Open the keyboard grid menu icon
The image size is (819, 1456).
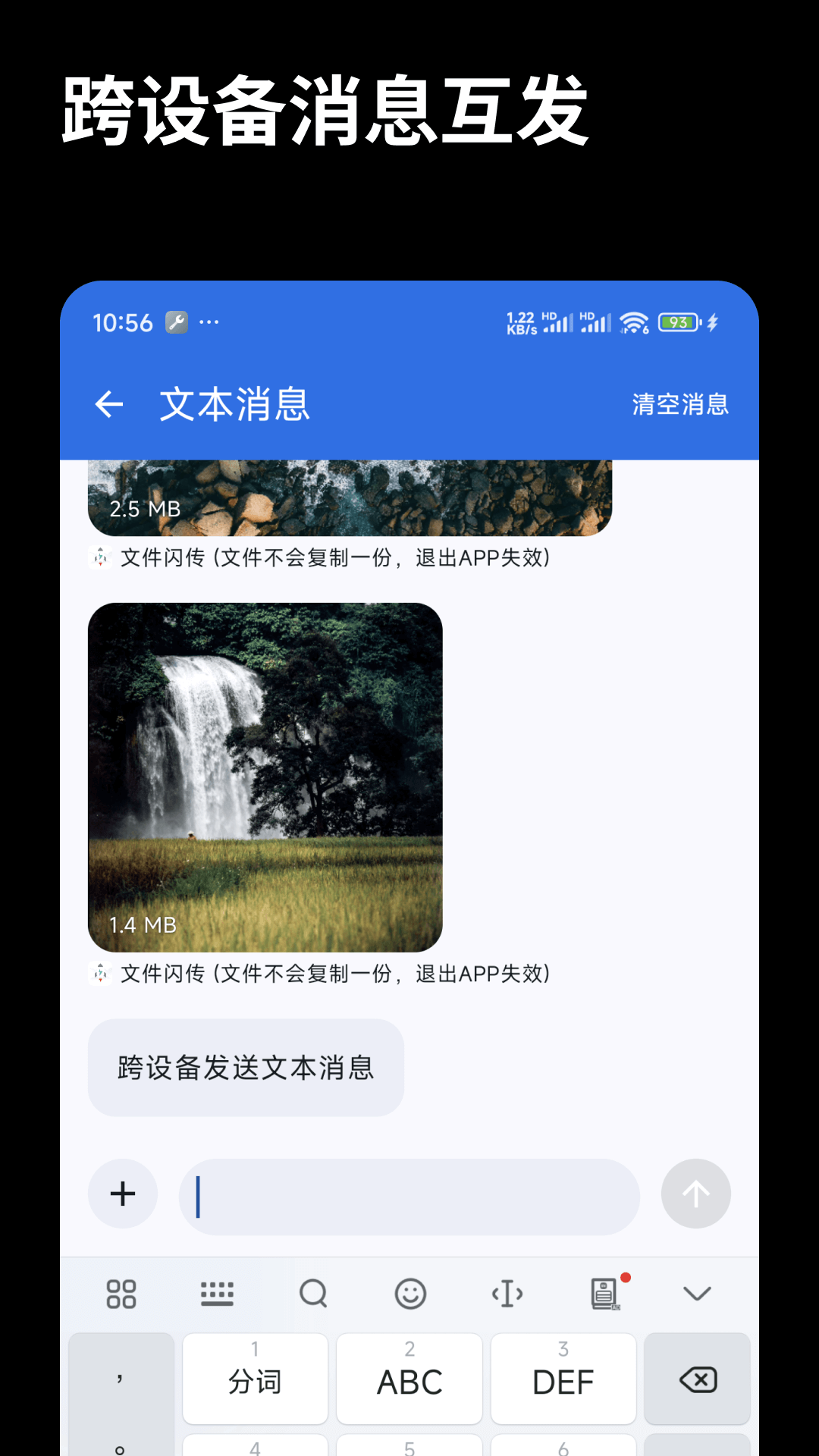pos(122,1293)
